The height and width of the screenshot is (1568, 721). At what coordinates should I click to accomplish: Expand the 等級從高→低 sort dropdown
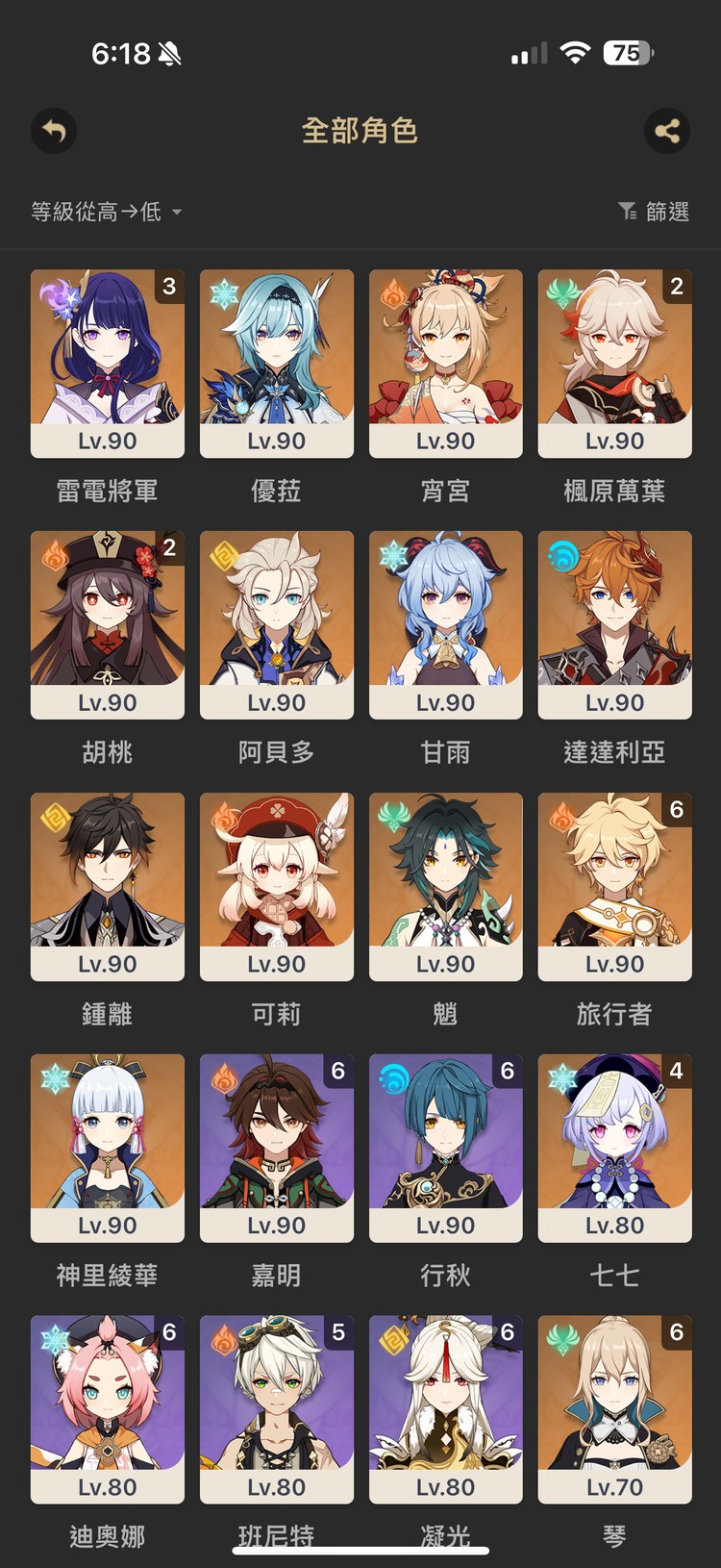(x=106, y=212)
